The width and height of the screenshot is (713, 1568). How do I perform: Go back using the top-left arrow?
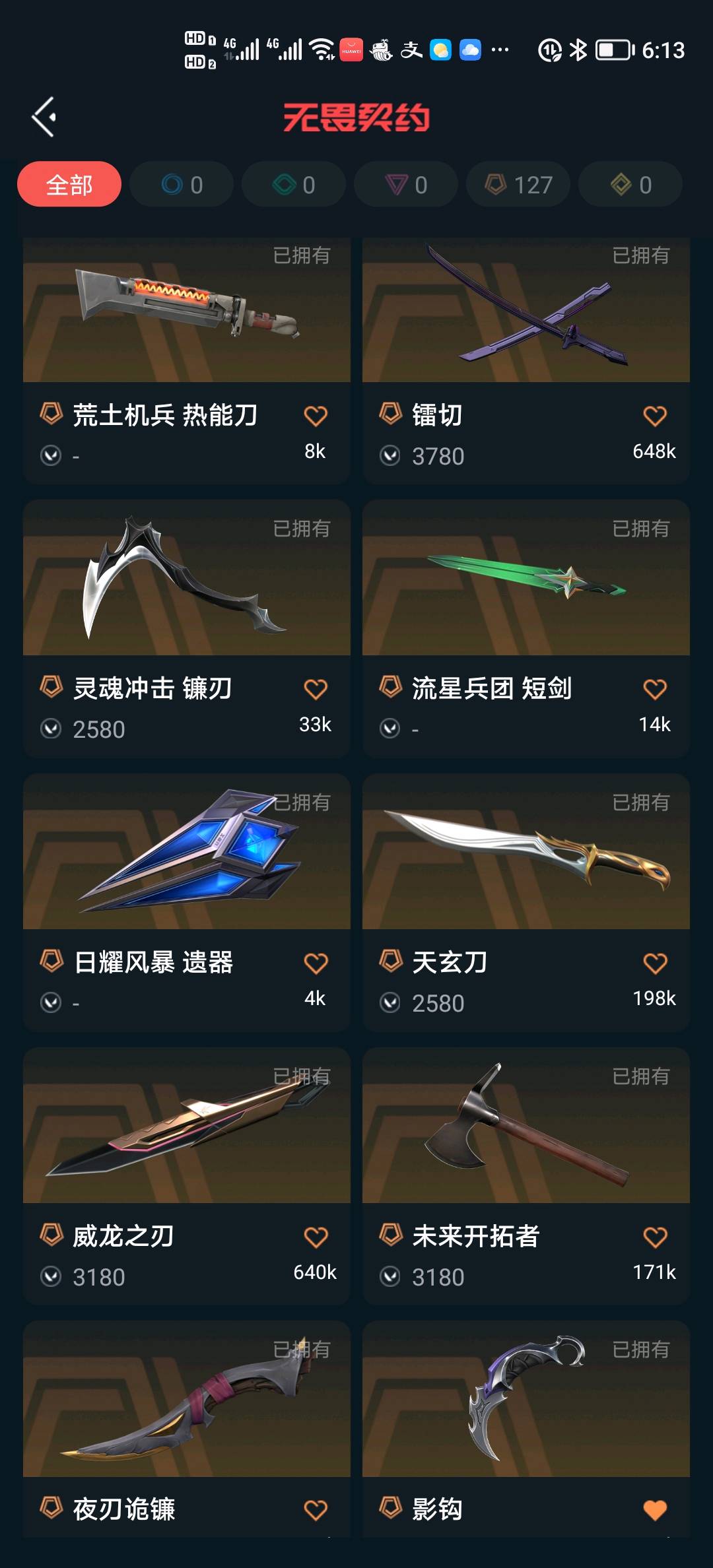point(44,117)
